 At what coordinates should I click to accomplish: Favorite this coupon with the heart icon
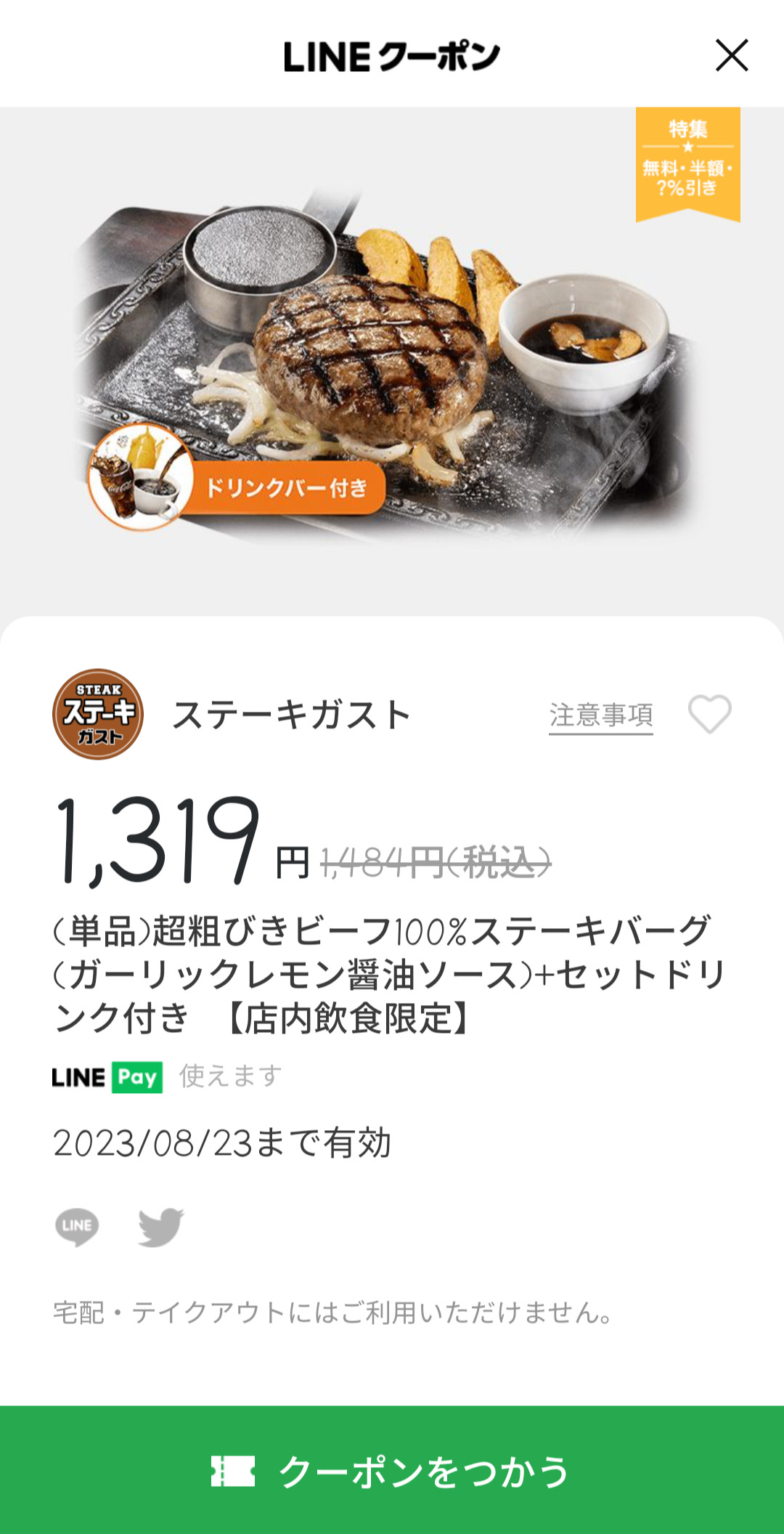tap(709, 714)
